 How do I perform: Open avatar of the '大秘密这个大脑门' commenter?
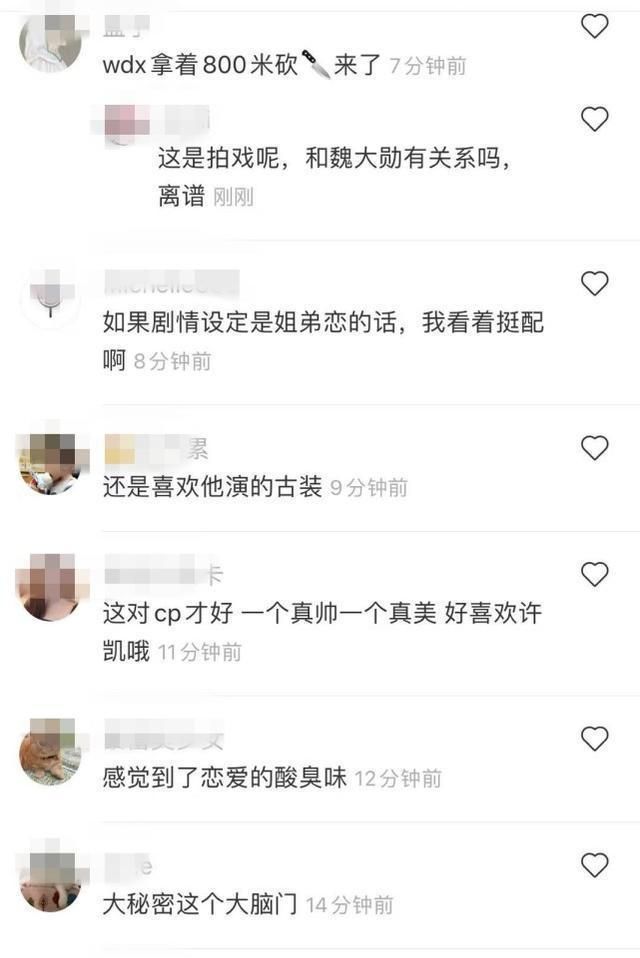[50, 880]
